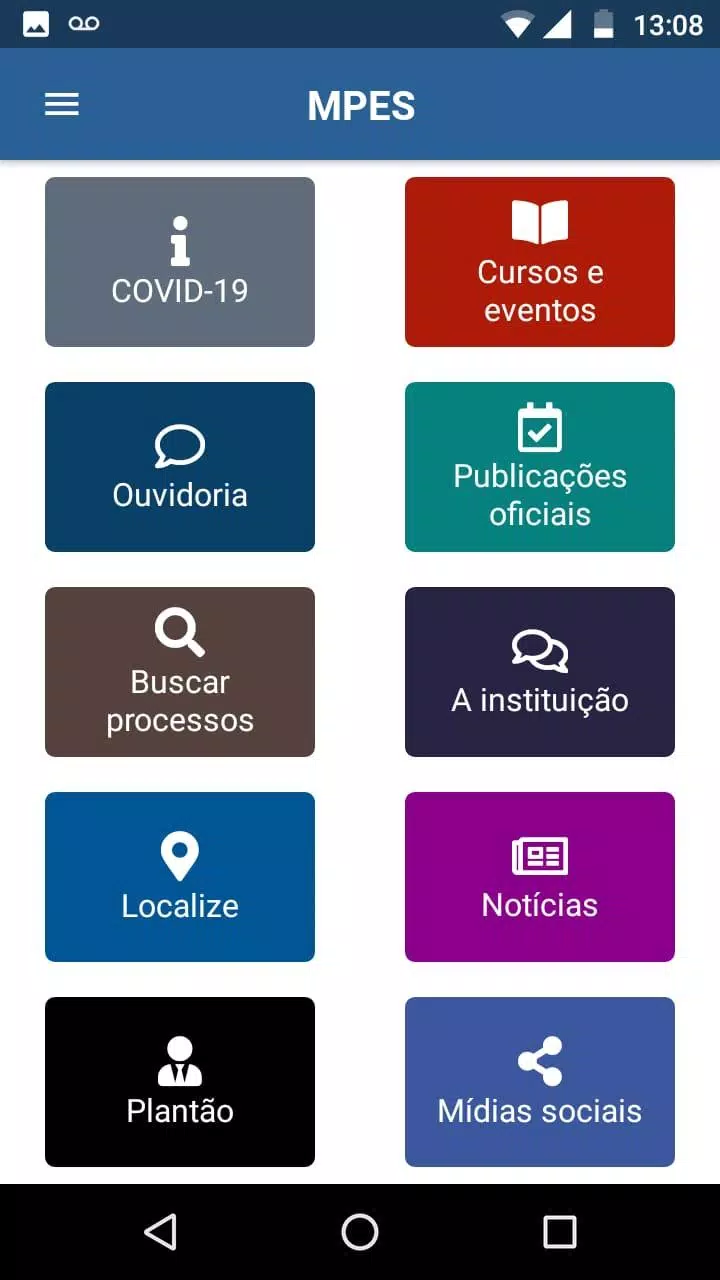Go to the home screen
Viewport: 720px width, 1280px height.
click(x=360, y=1232)
